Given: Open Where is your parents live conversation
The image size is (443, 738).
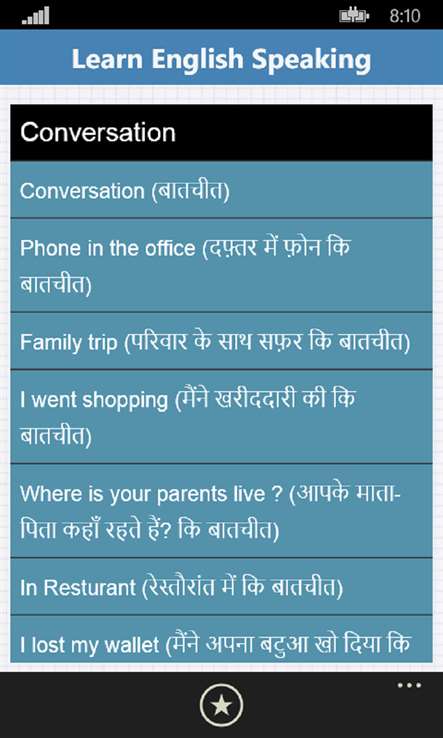Looking at the screenshot, I should pos(221,511).
